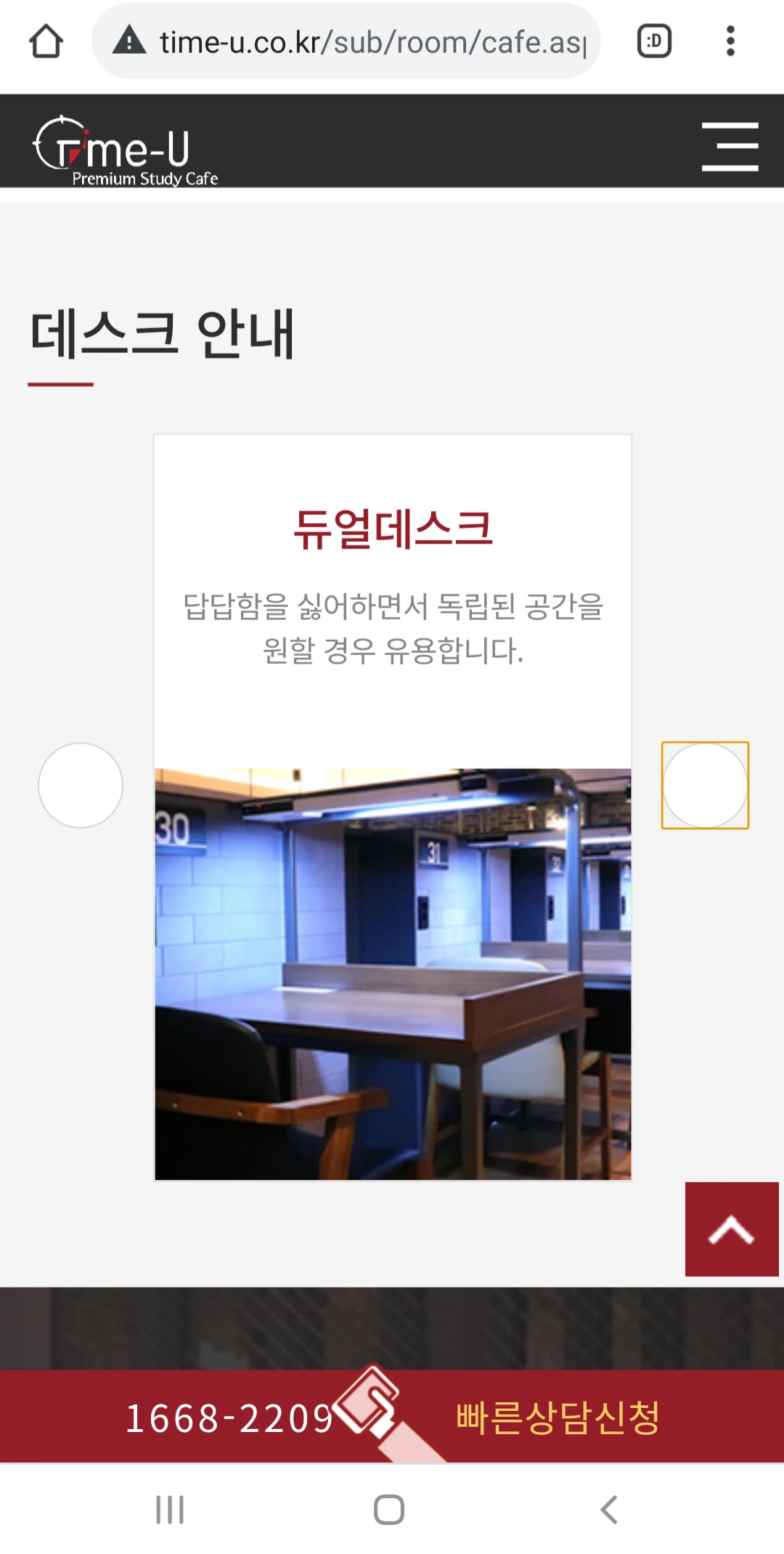Call 1668-2209 for consultation

229,1418
